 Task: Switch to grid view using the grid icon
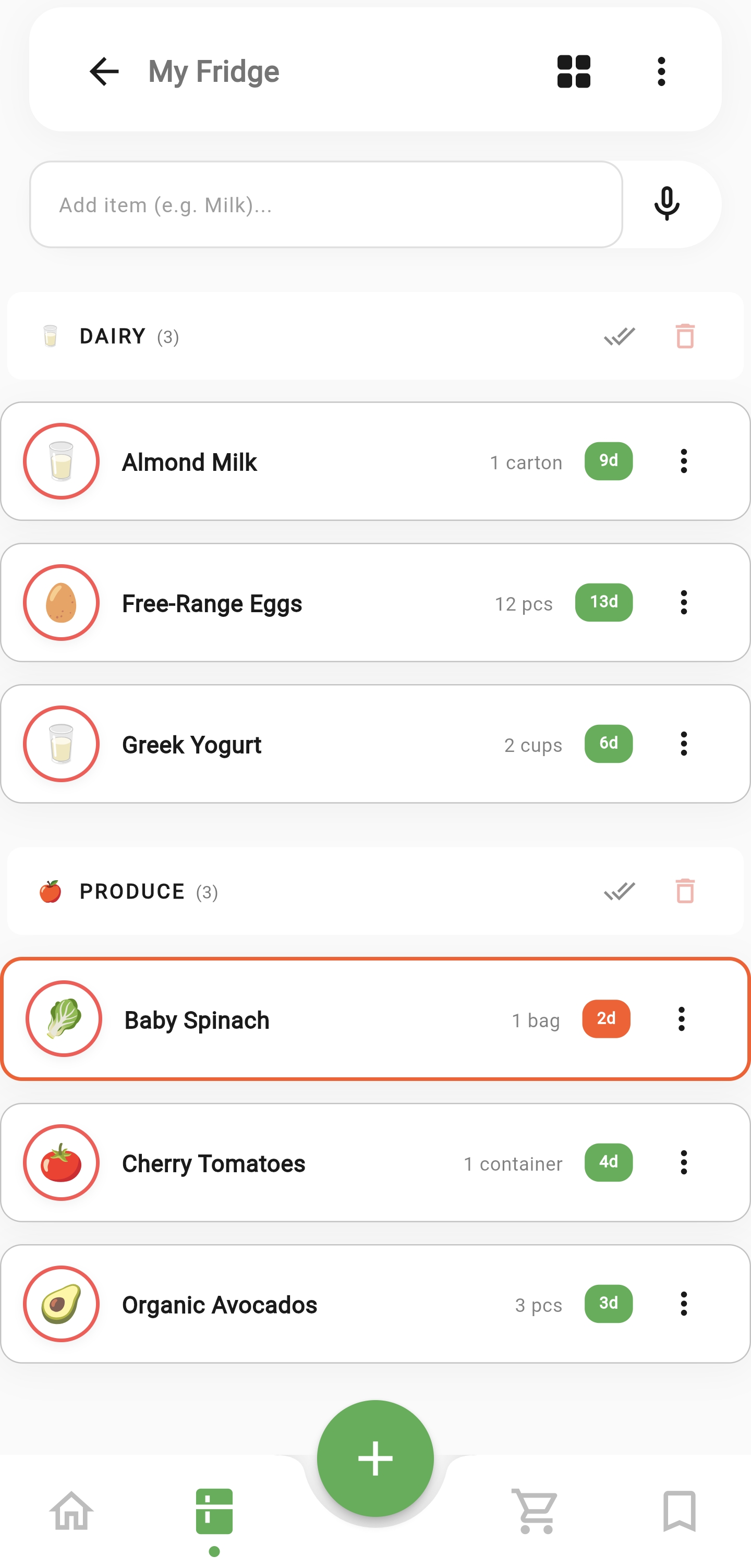[575, 71]
